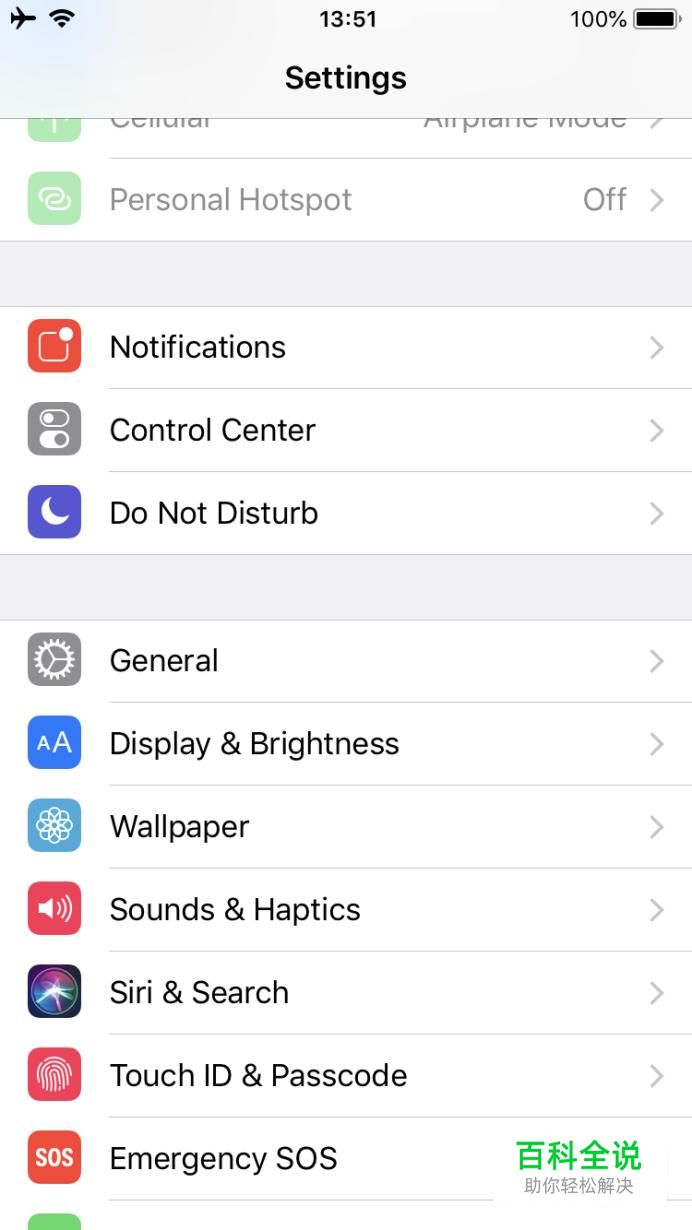The width and height of the screenshot is (692, 1230).
Task: Open Wallpaper settings
Action: click(346, 827)
